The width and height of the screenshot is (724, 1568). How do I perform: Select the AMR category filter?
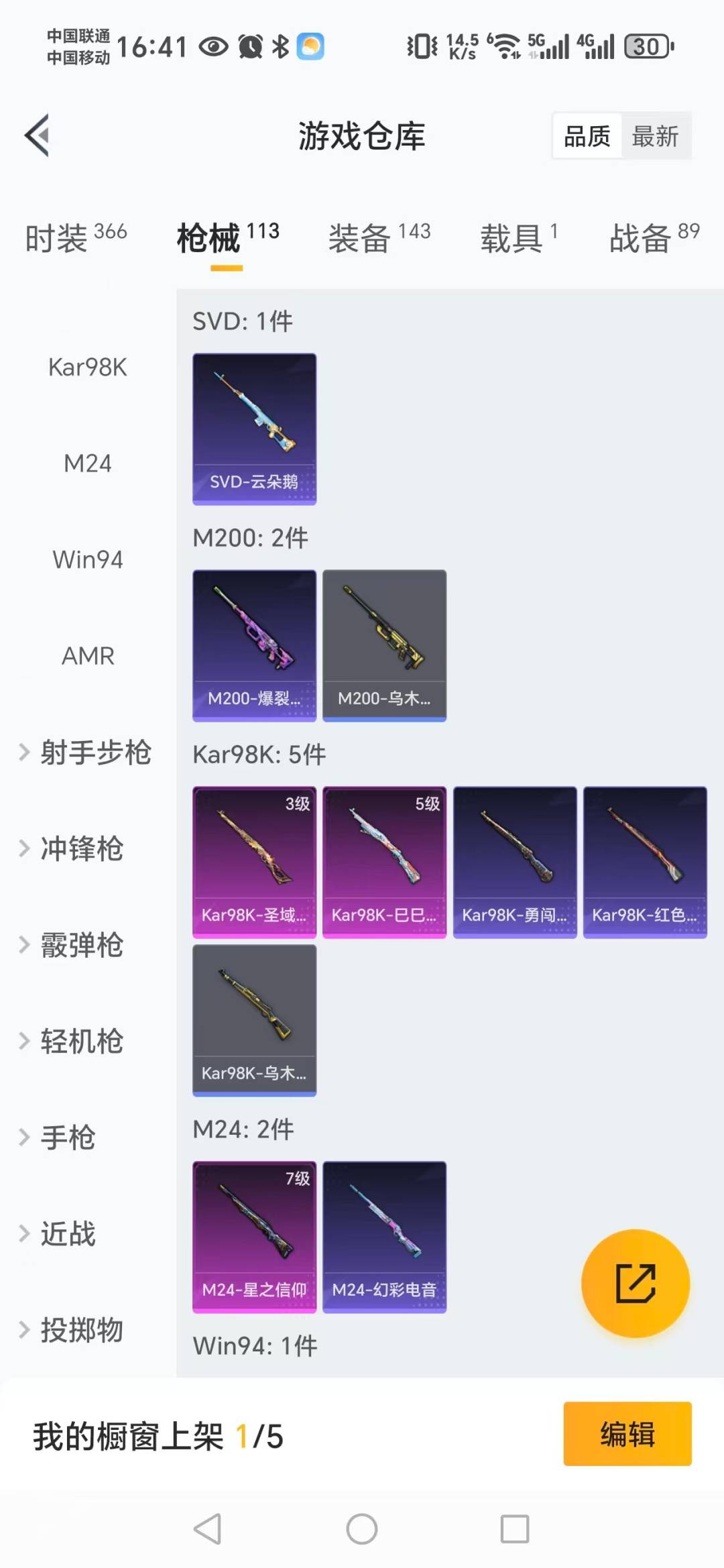point(86,656)
